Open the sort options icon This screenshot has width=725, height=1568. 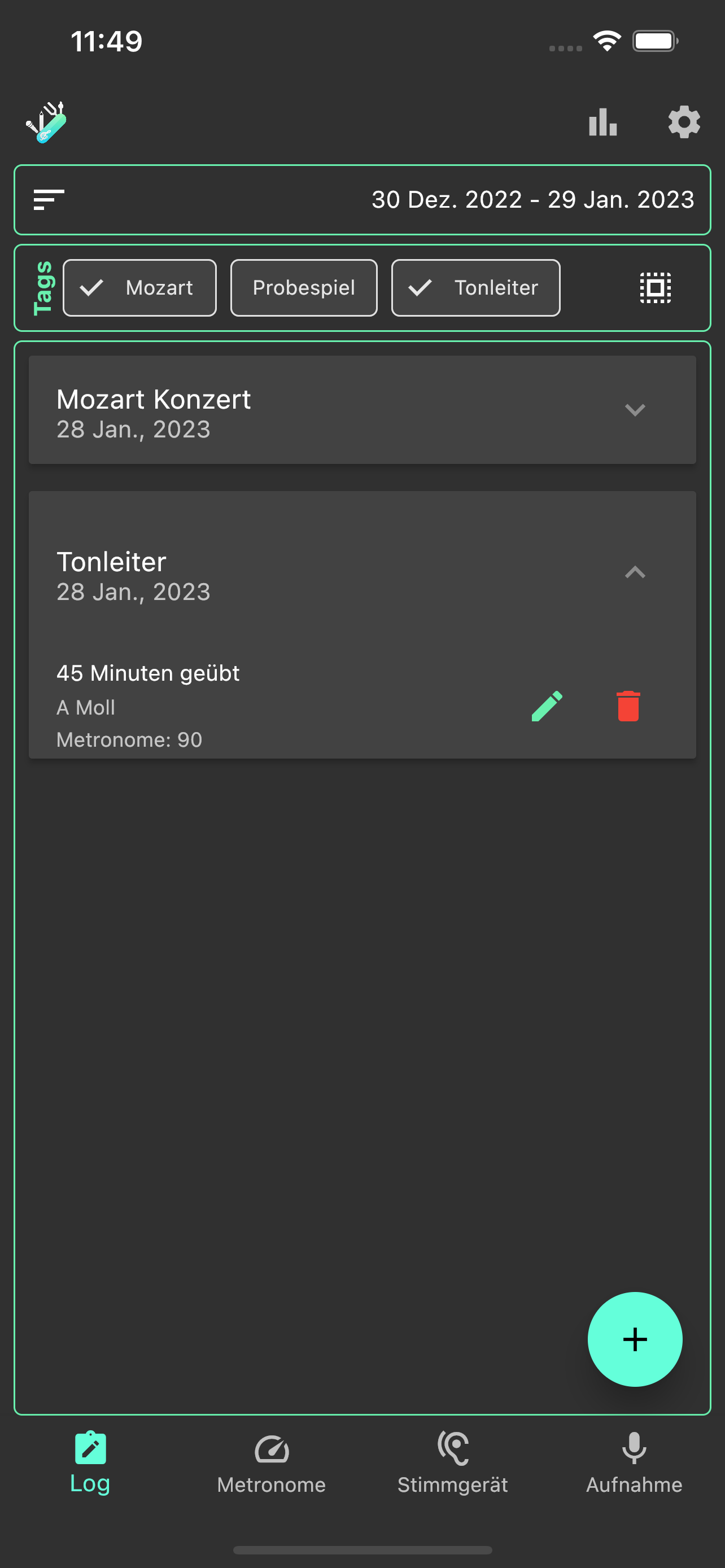click(49, 200)
